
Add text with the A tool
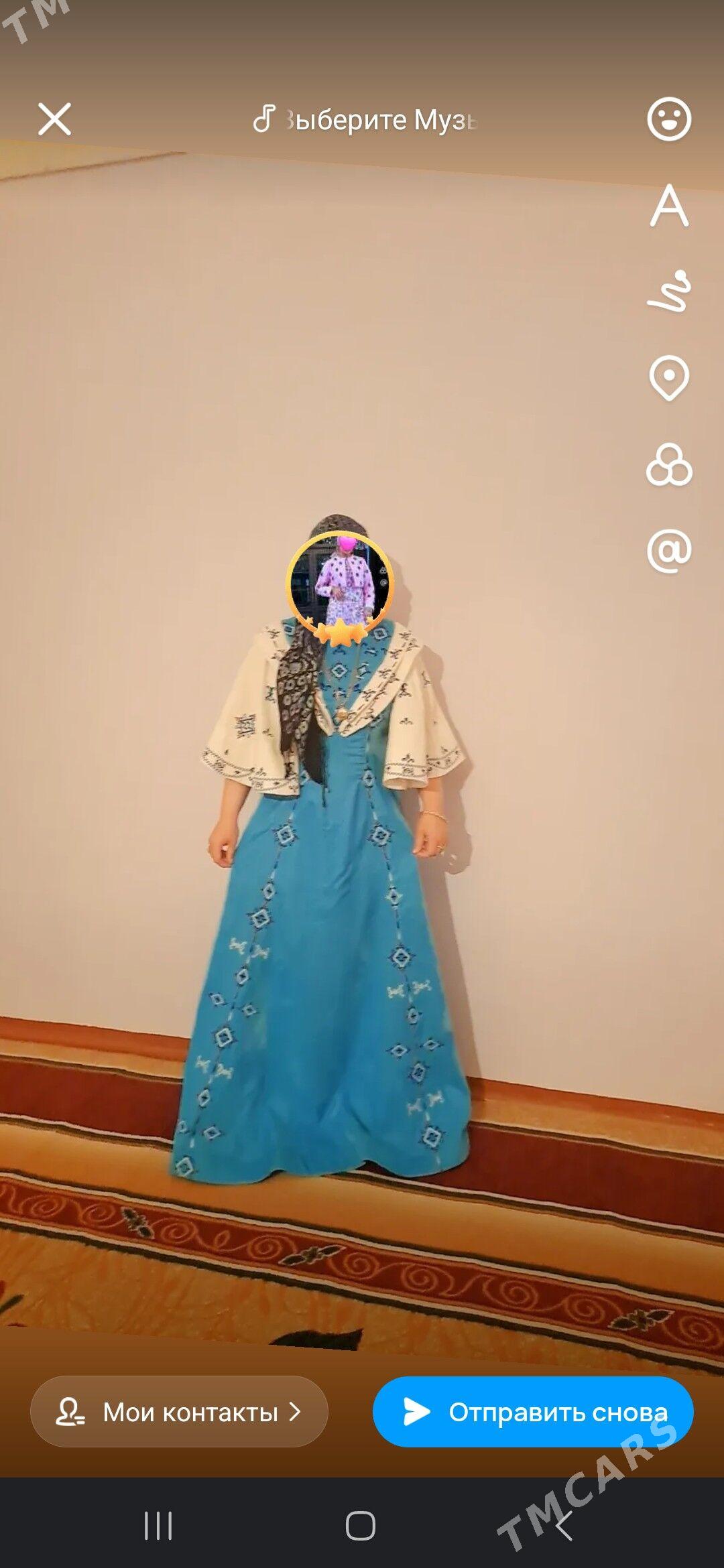point(669,206)
